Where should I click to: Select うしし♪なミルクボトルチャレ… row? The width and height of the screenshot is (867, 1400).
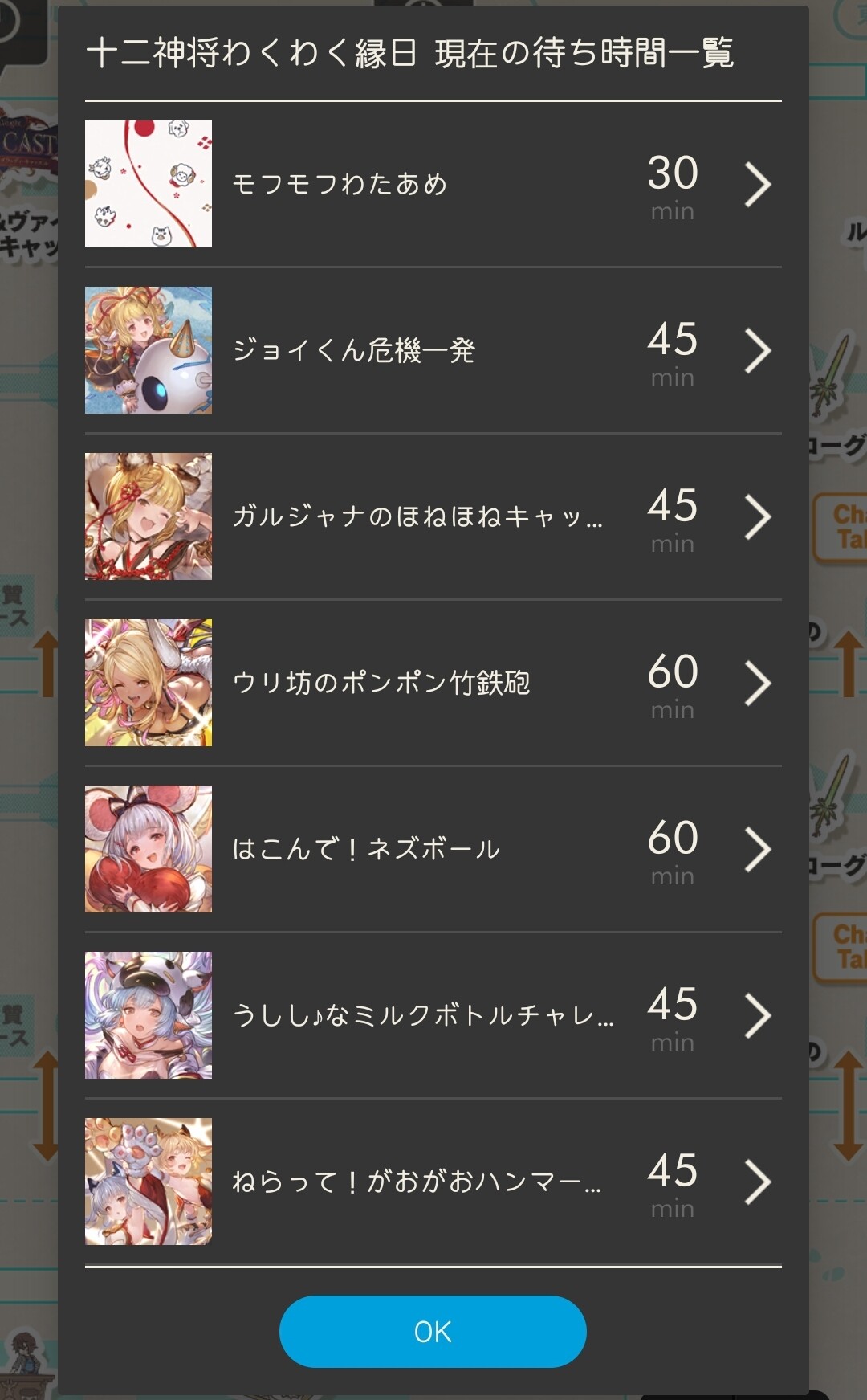coord(433,1015)
